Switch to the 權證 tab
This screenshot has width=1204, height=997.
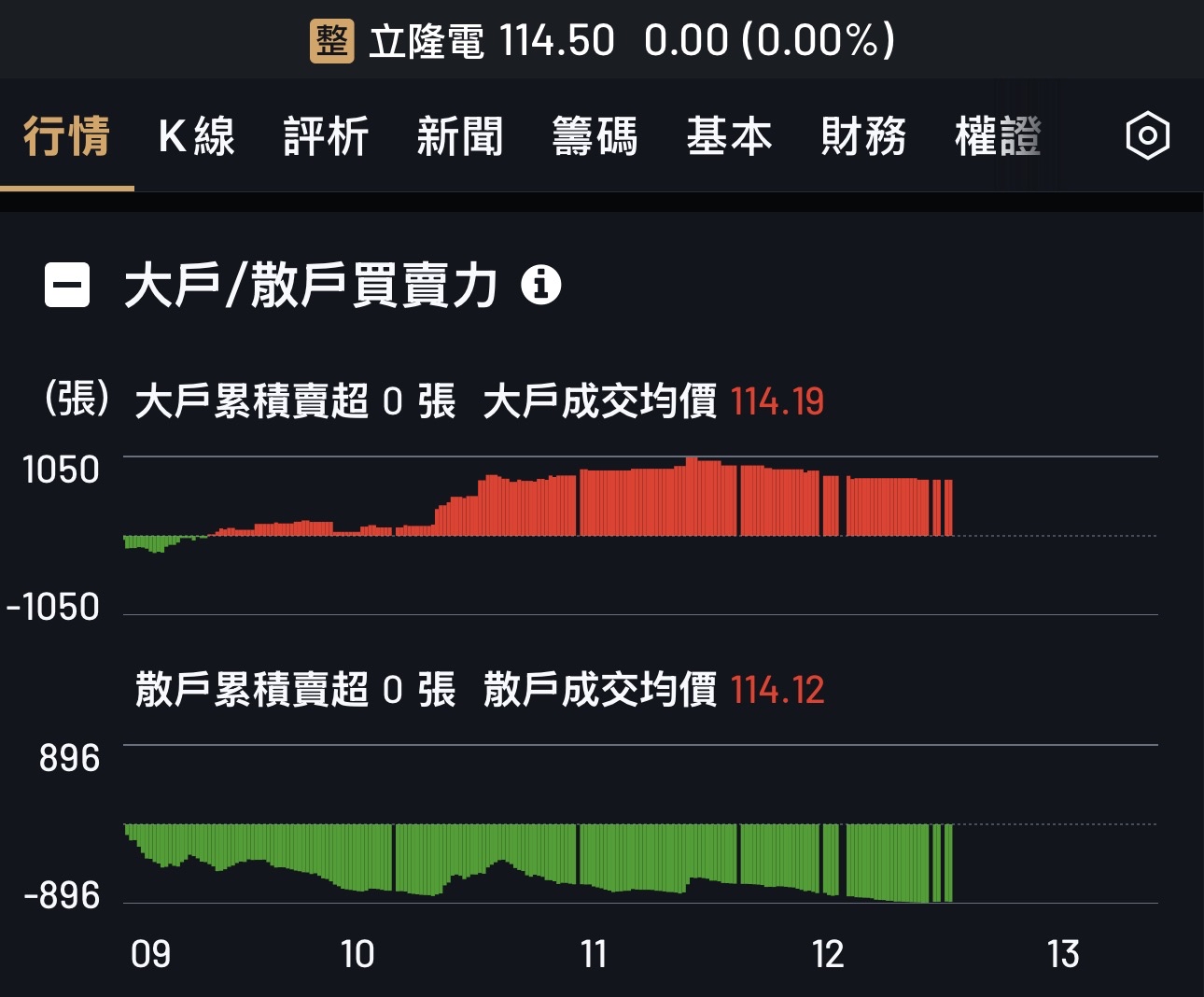998,136
